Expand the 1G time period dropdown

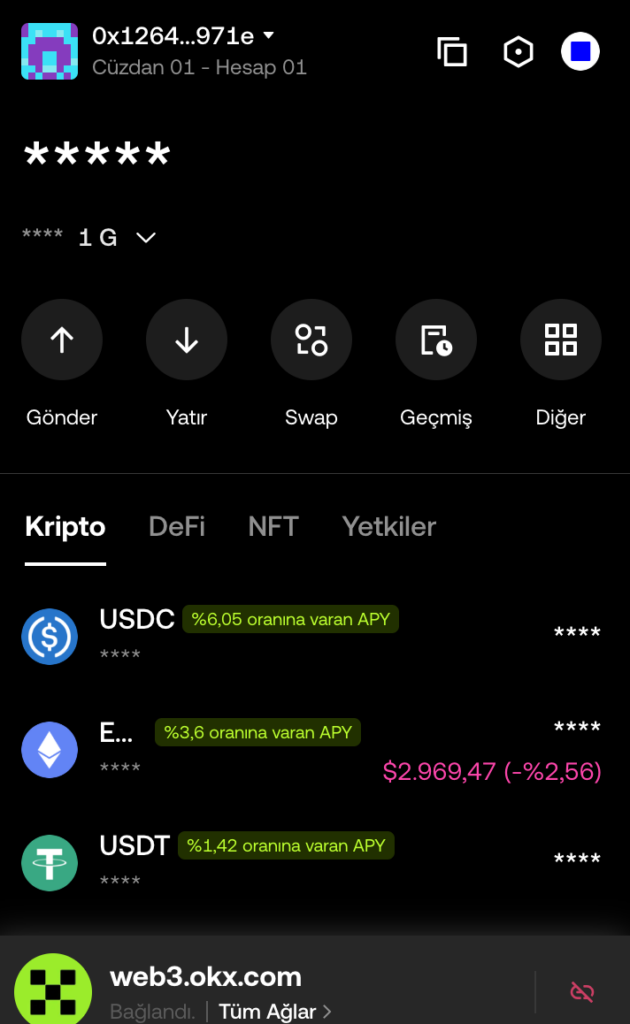click(x=117, y=238)
